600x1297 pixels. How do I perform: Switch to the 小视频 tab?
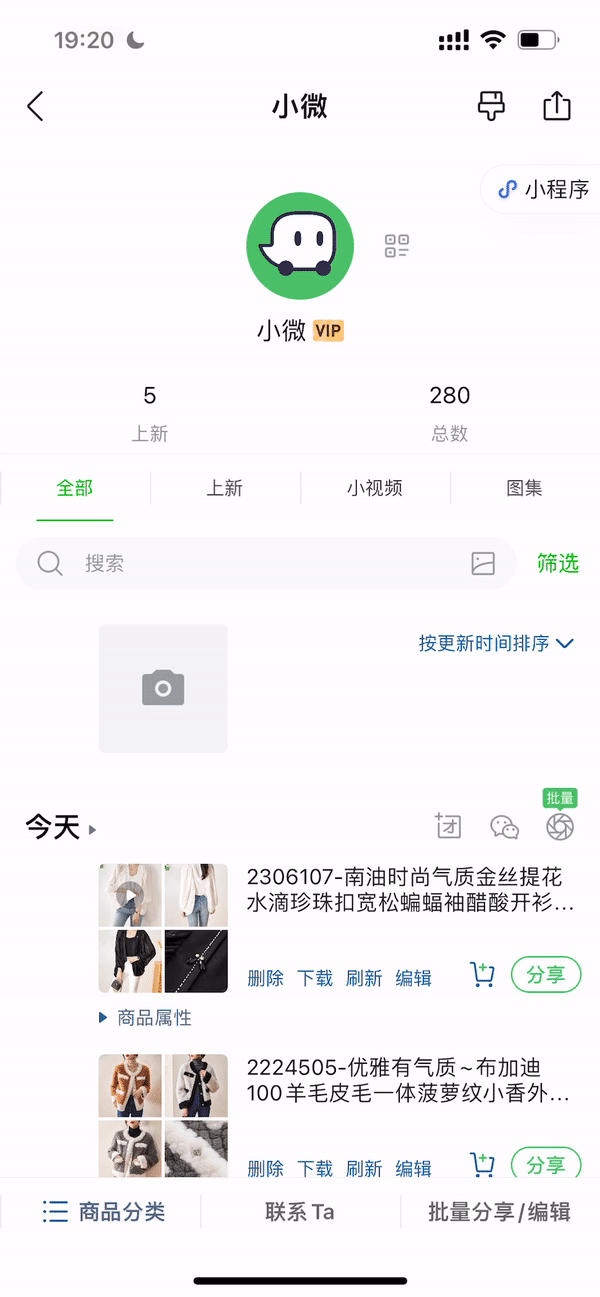click(375, 489)
